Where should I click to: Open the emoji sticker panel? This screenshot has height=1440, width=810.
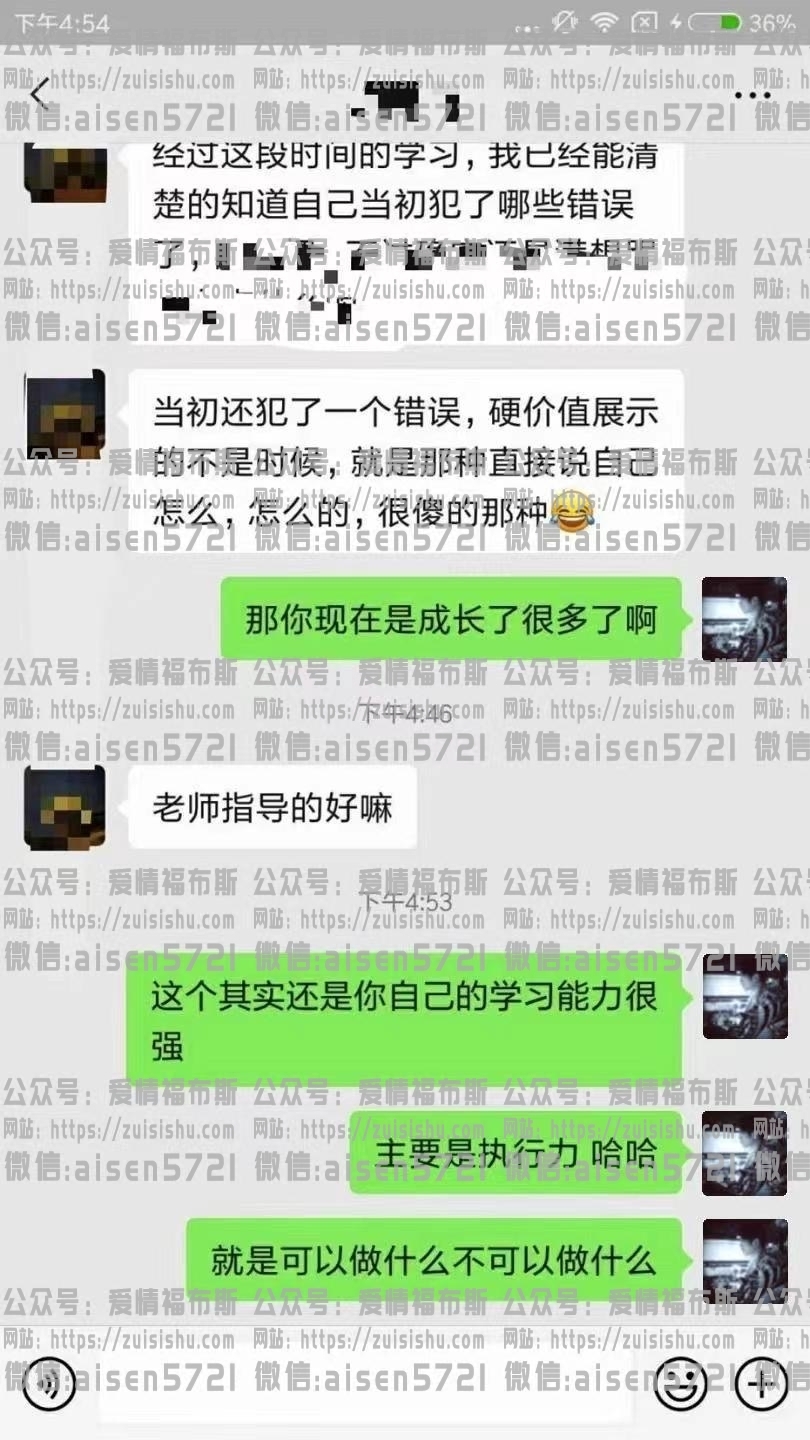click(680, 1384)
